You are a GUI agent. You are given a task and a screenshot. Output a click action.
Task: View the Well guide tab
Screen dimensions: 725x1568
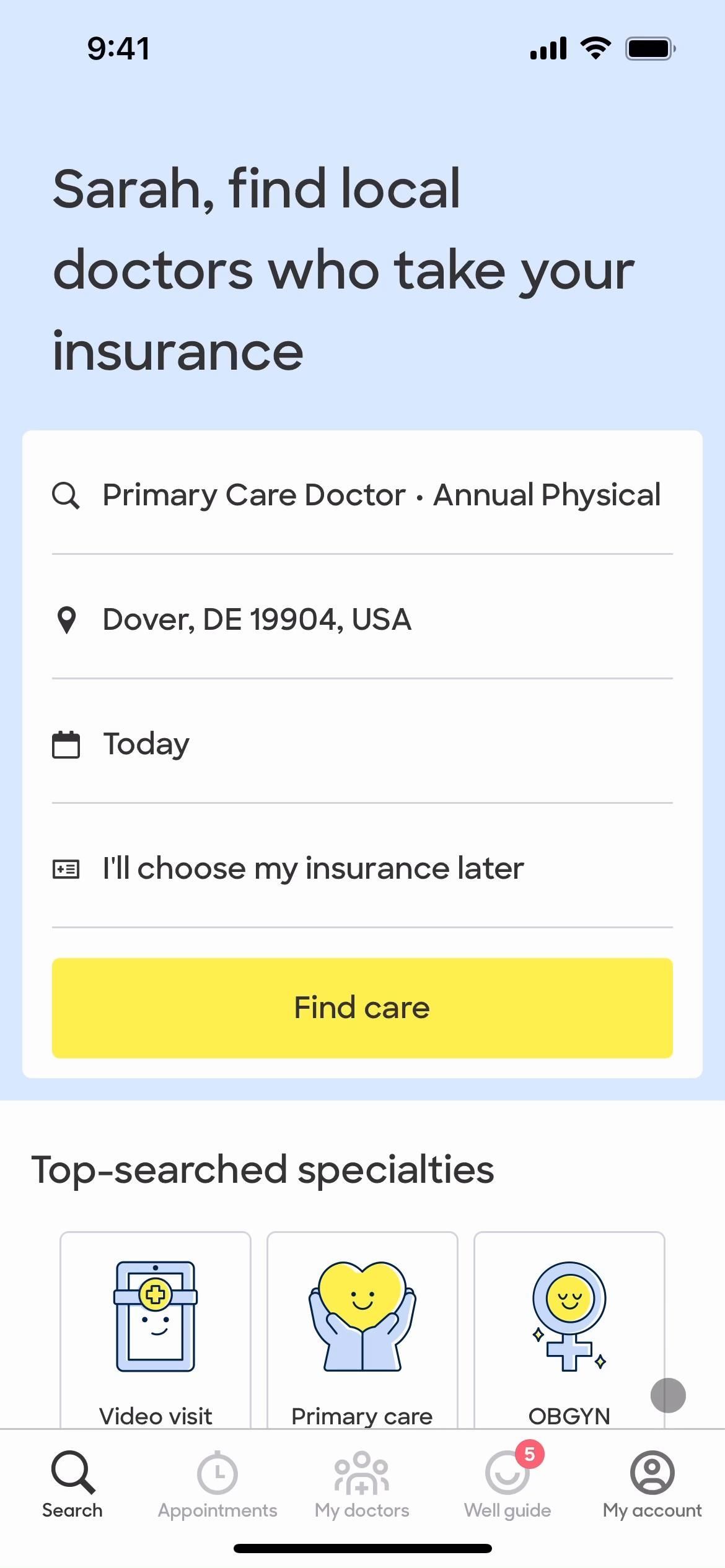(507, 1485)
